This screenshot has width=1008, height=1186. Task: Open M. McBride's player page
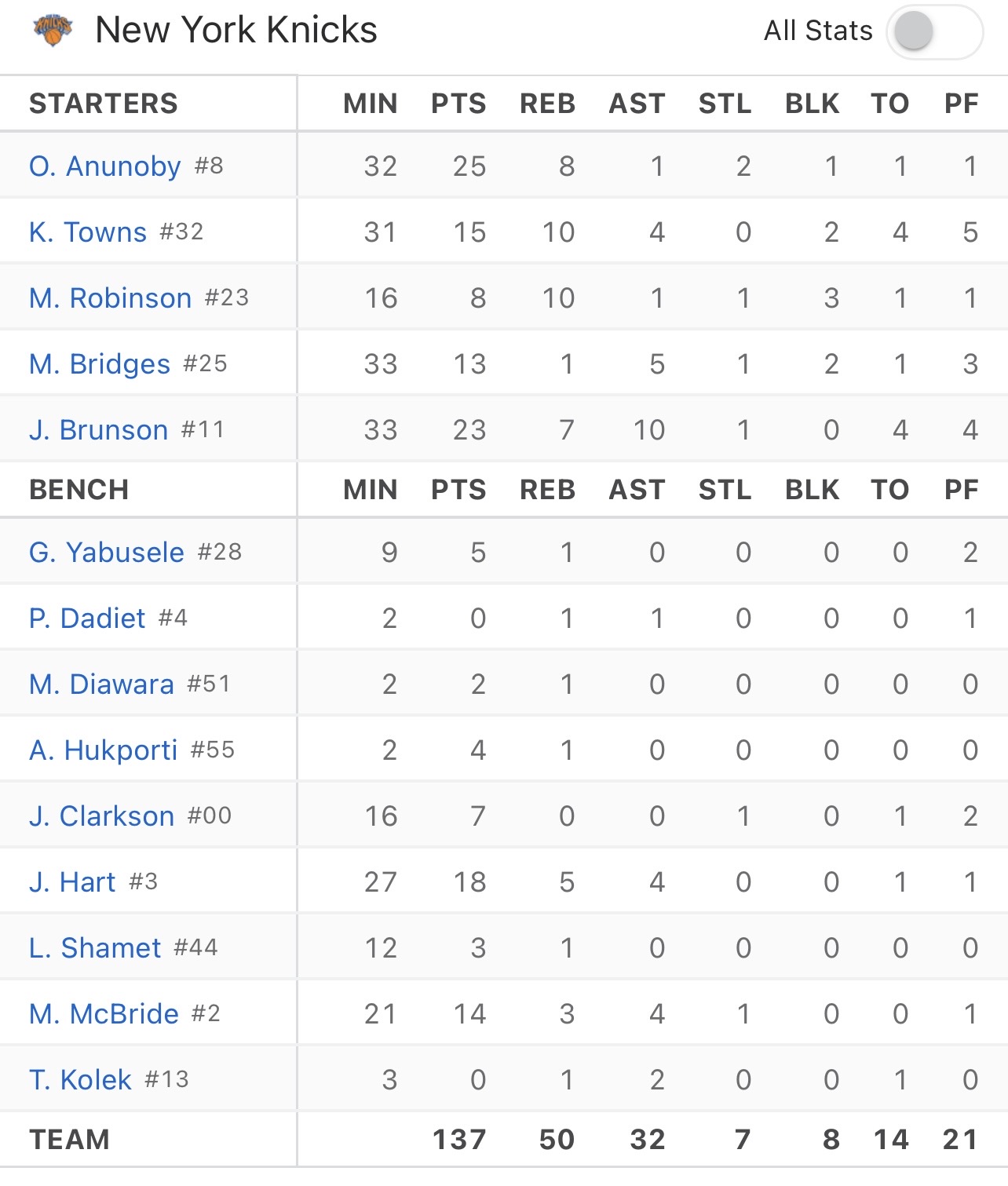pyautogui.click(x=104, y=1014)
